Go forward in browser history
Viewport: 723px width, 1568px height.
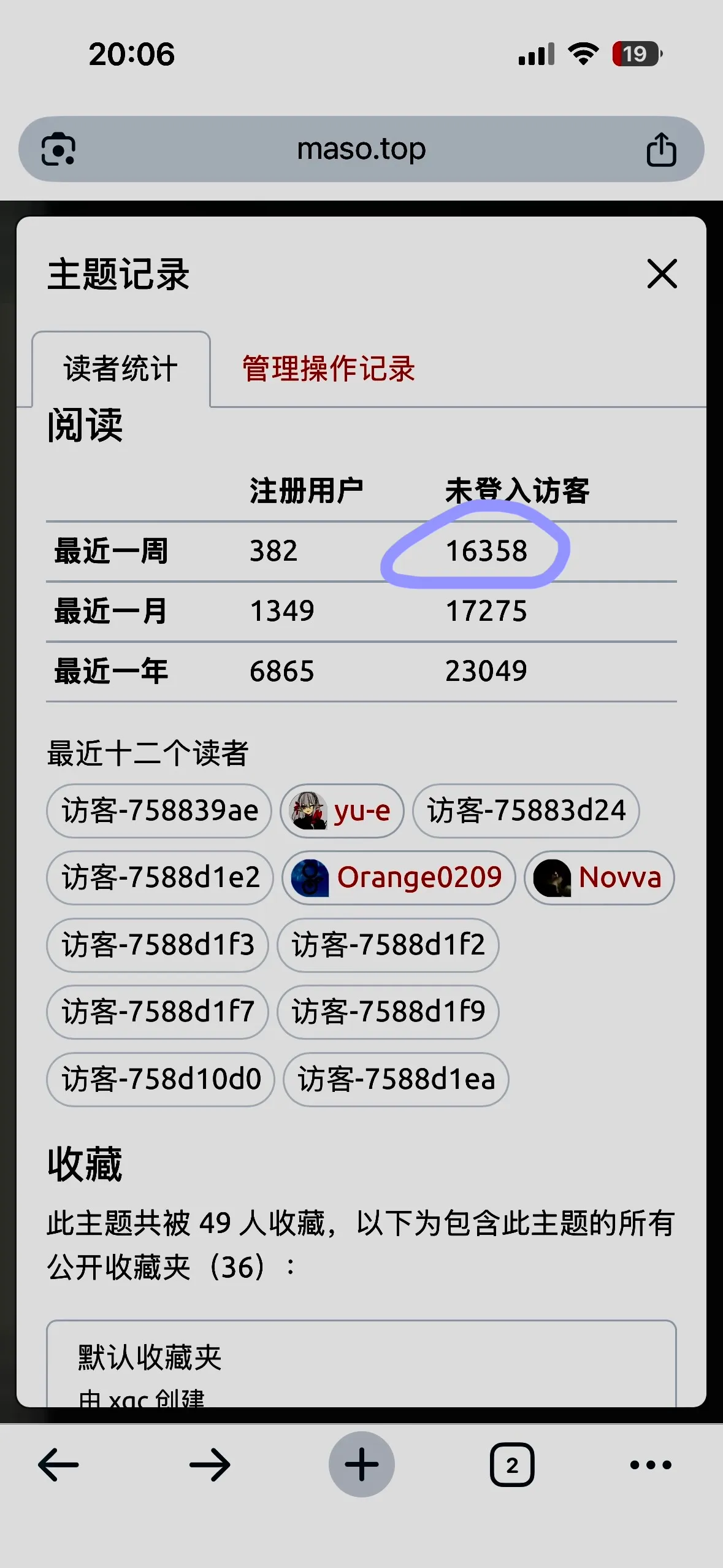tap(210, 1465)
